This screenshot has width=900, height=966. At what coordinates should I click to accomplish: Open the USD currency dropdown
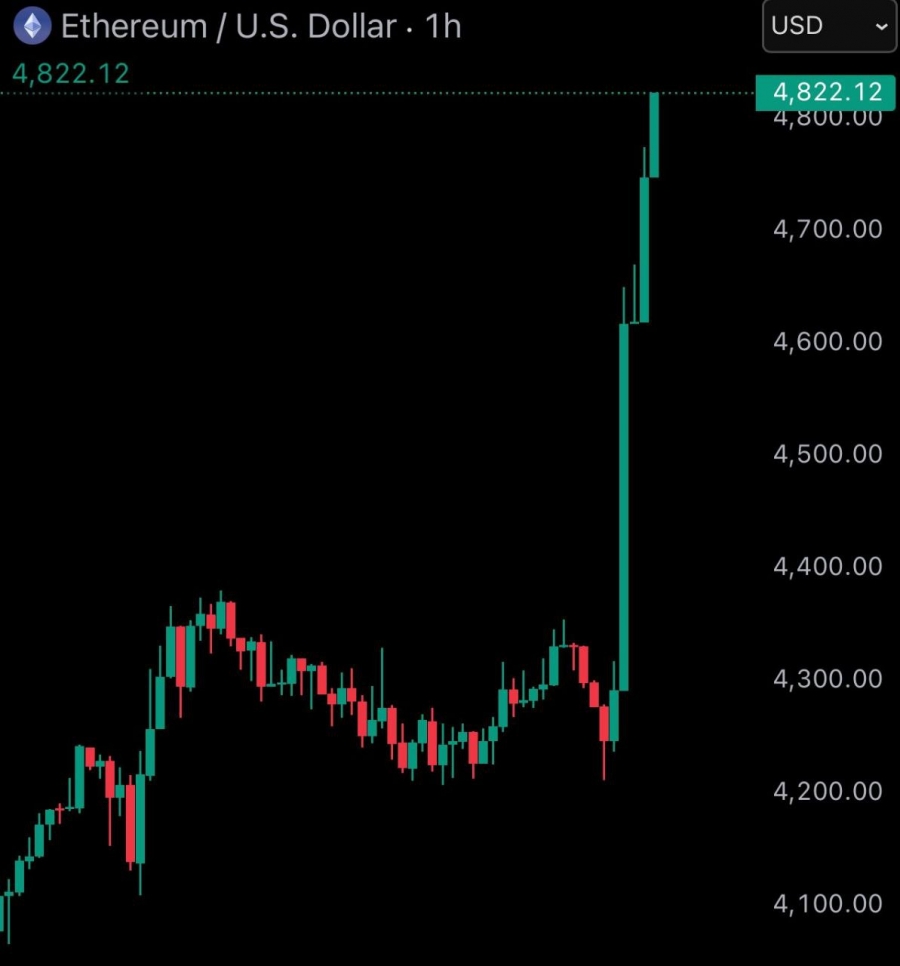[829, 27]
